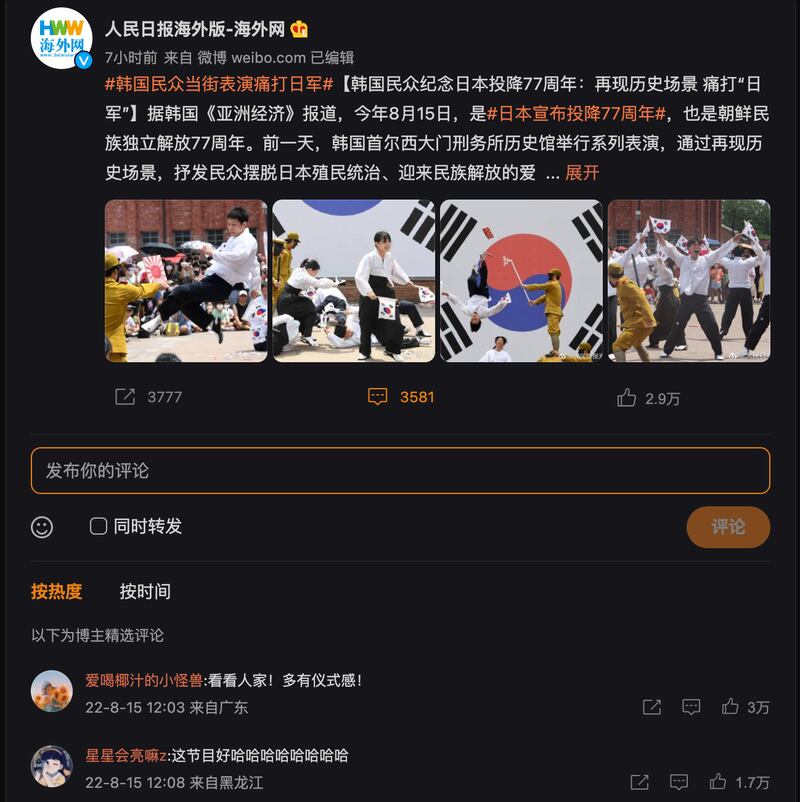The height and width of the screenshot is (802, 800).
Task: Switch to the 按时间 sorting tab
Action: (x=146, y=591)
